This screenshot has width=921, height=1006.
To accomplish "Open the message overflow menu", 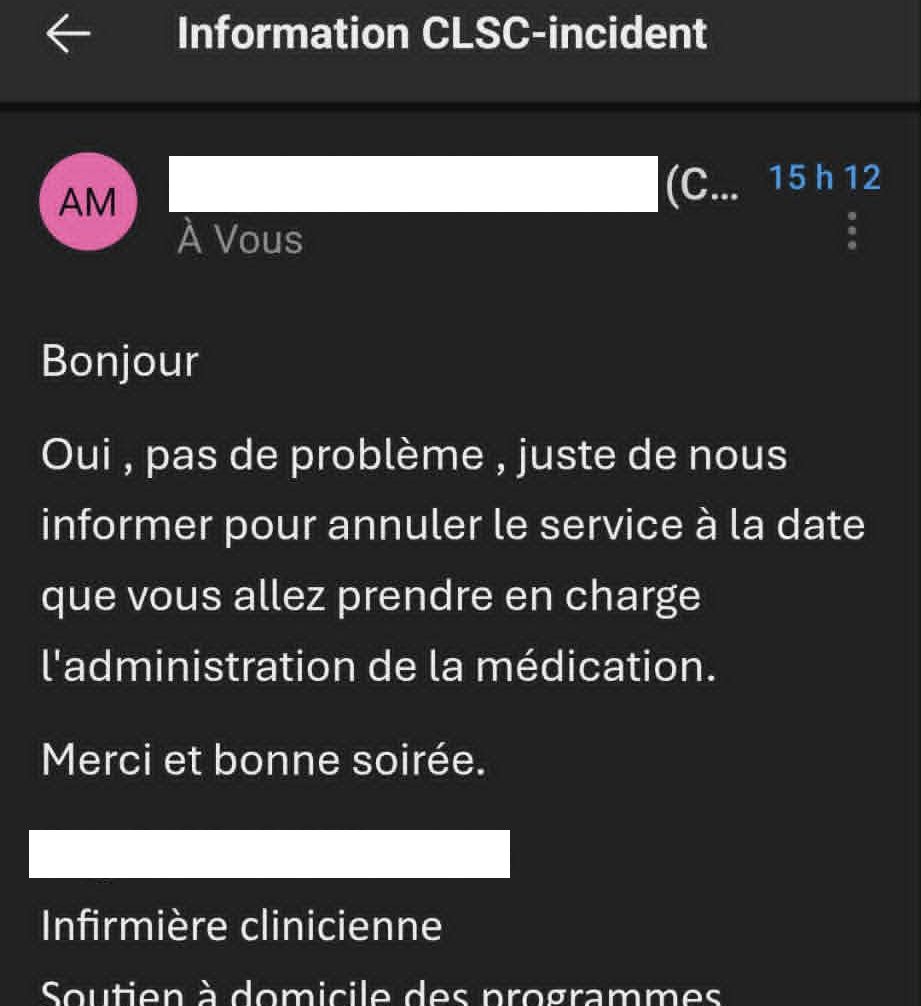I will click(x=851, y=231).
